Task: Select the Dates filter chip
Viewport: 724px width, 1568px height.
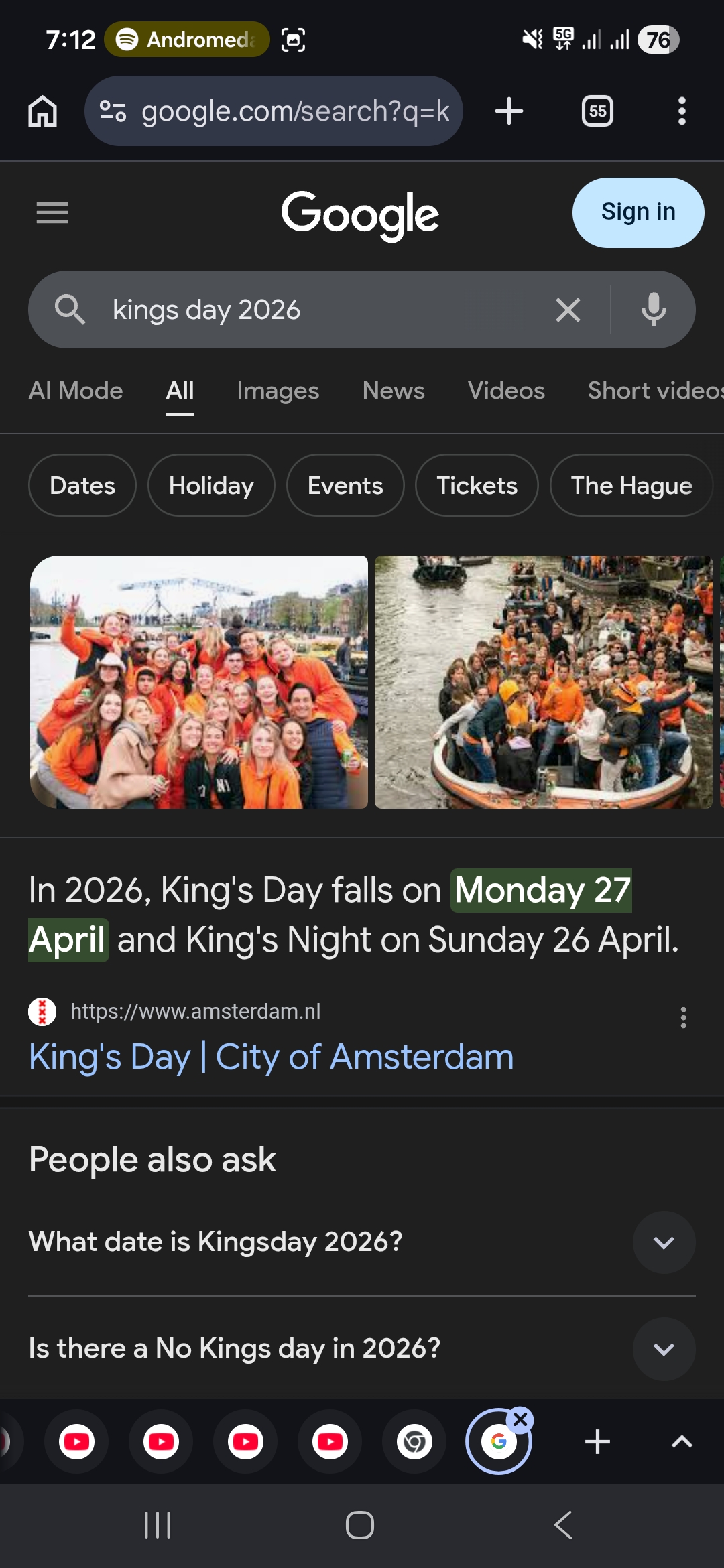Action: pos(82,485)
